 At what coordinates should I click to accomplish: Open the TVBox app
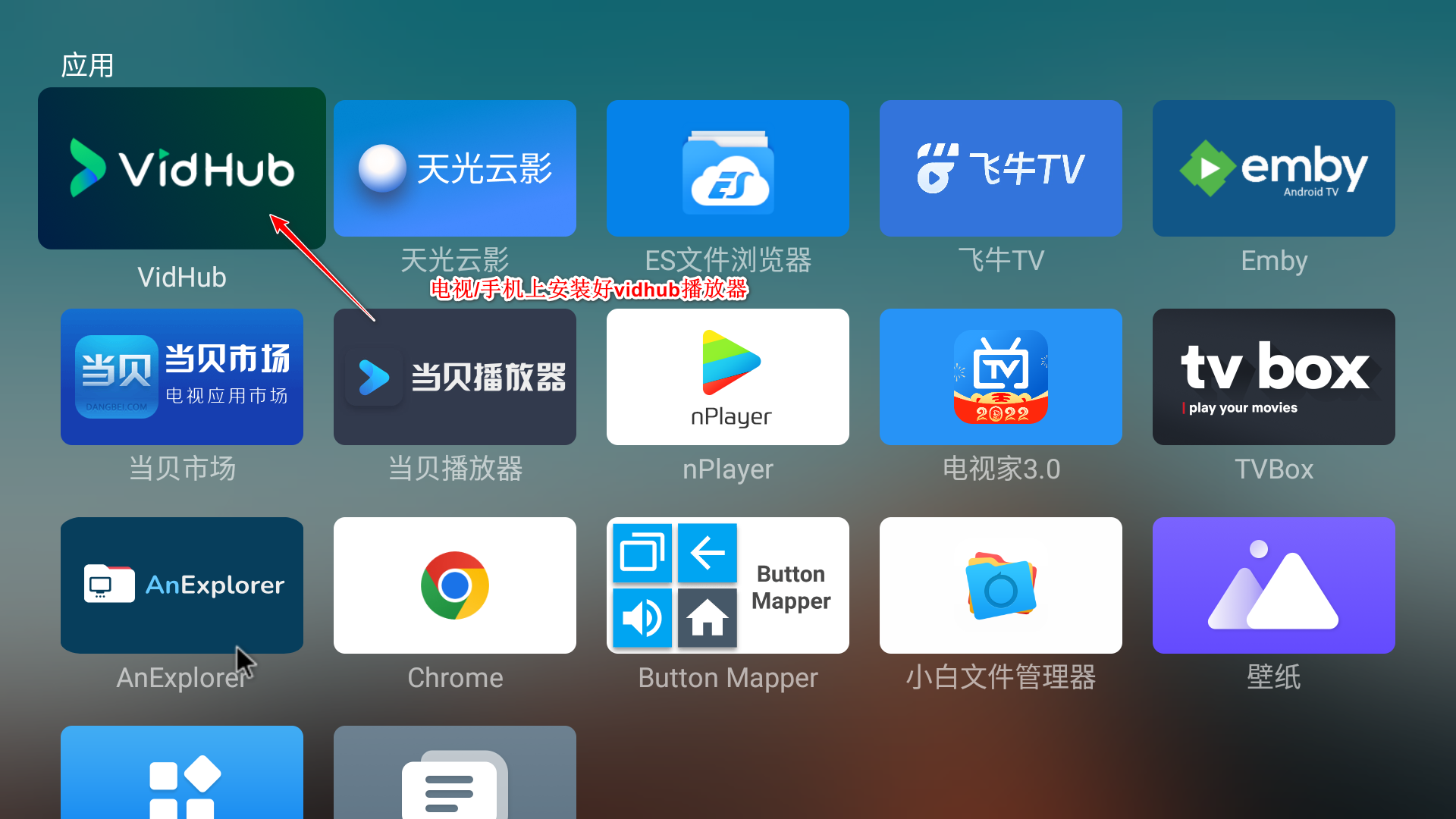[1274, 377]
